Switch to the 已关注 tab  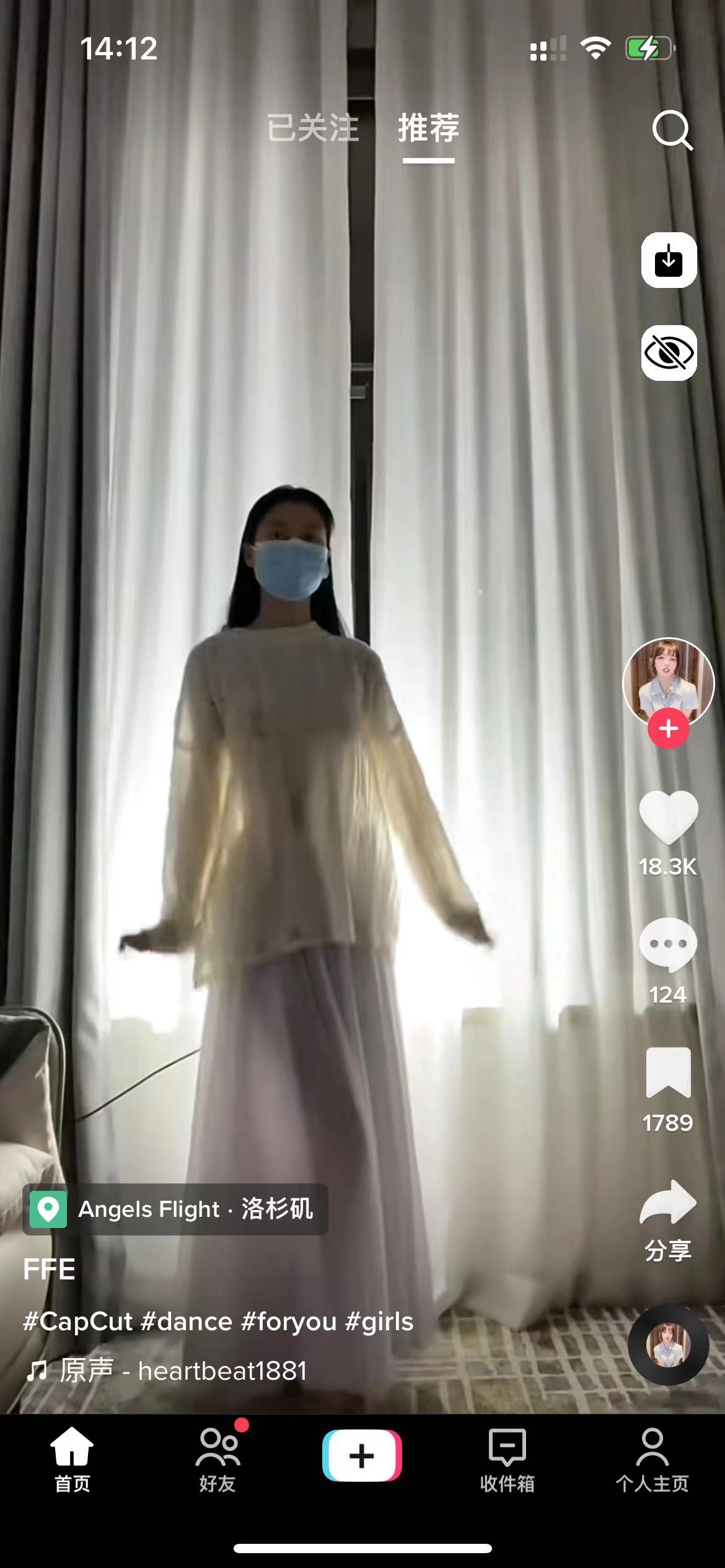click(x=314, y=128)
